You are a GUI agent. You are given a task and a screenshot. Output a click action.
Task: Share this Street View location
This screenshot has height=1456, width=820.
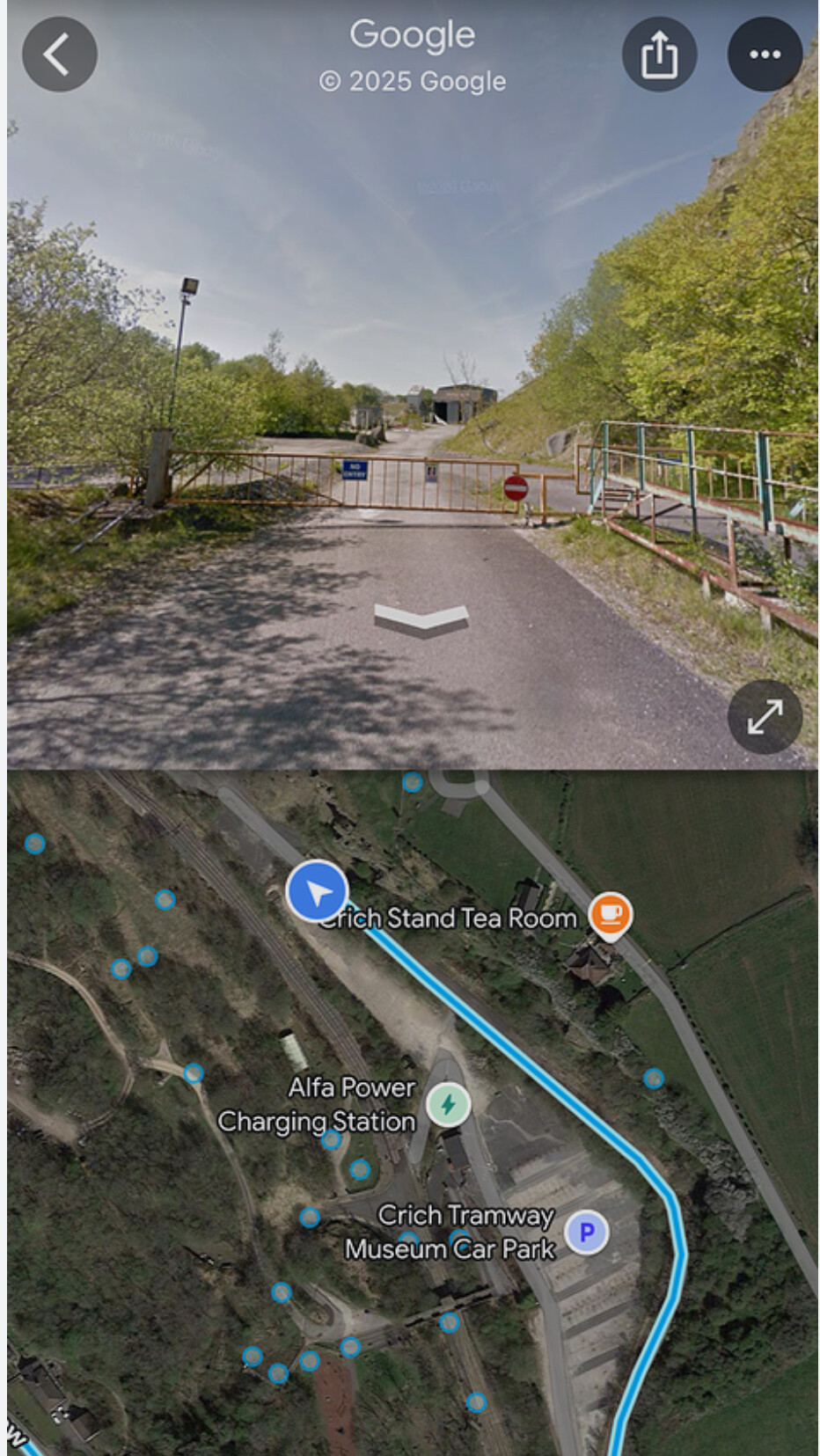tap(659, 55)
